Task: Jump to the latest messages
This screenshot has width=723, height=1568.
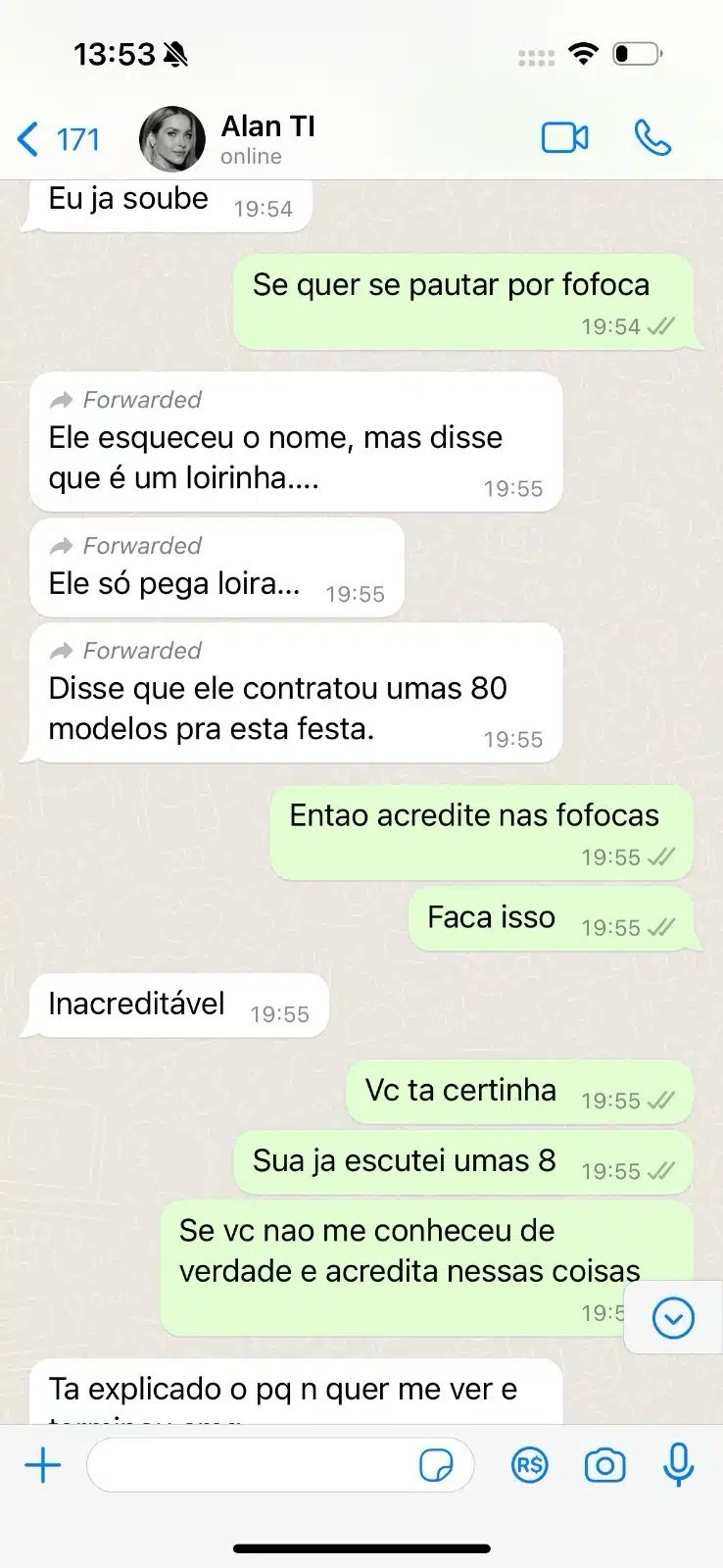Action: click(673, 1318)
